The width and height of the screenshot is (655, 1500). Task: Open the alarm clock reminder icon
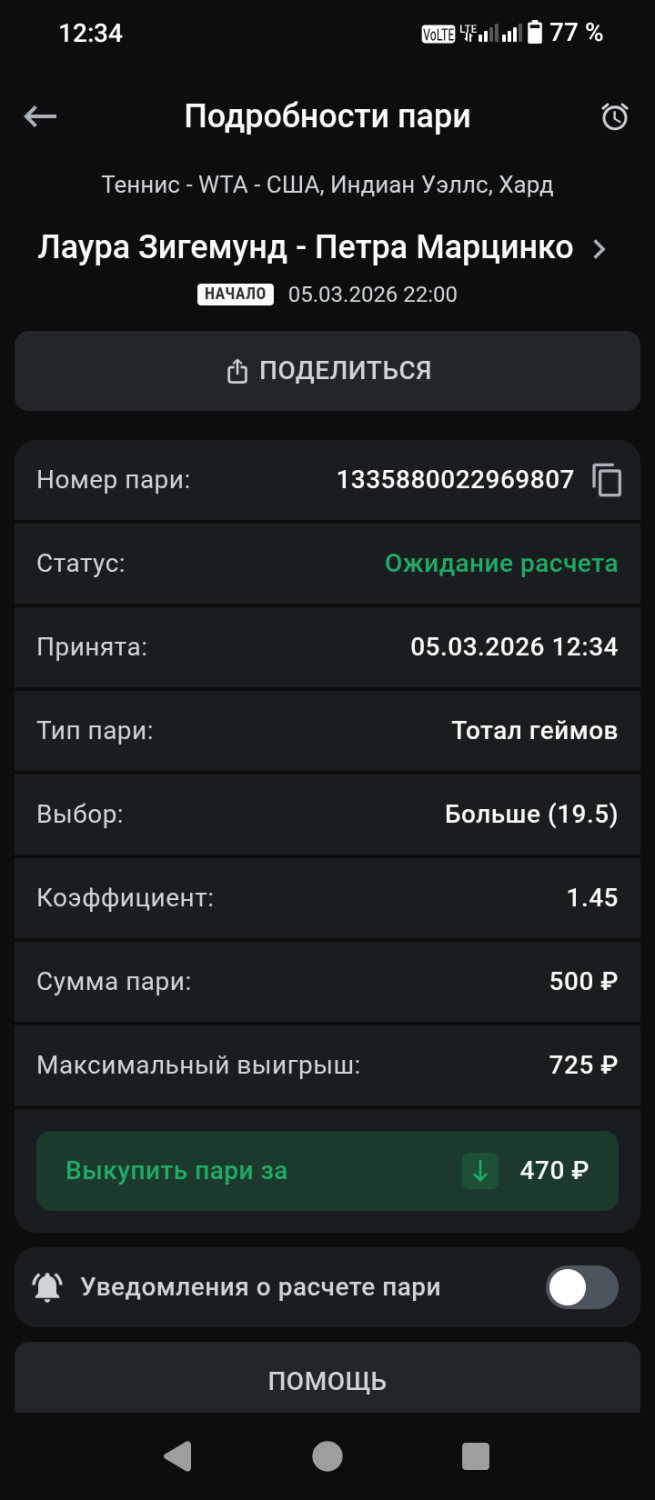point(614,117)
